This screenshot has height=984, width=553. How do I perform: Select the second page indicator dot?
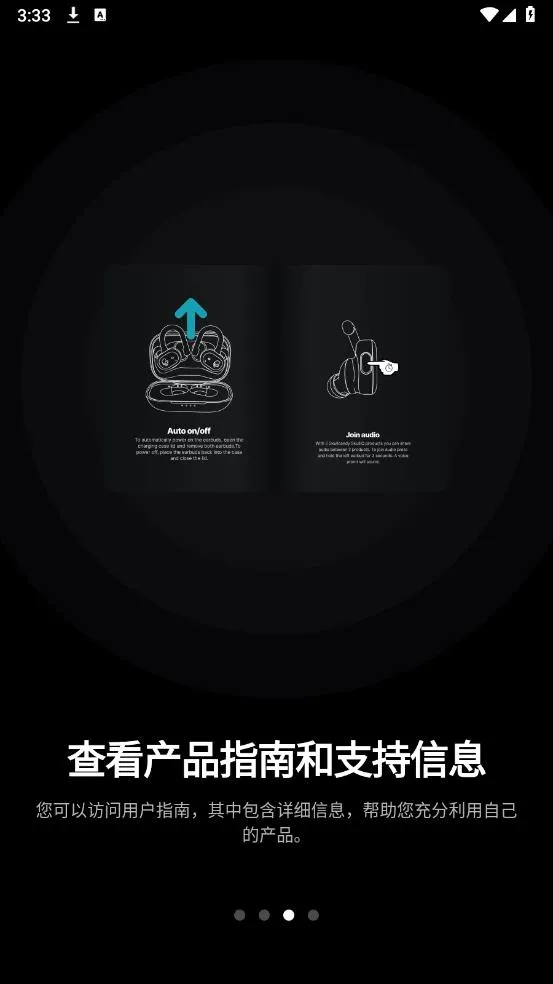tap(264, 915)
